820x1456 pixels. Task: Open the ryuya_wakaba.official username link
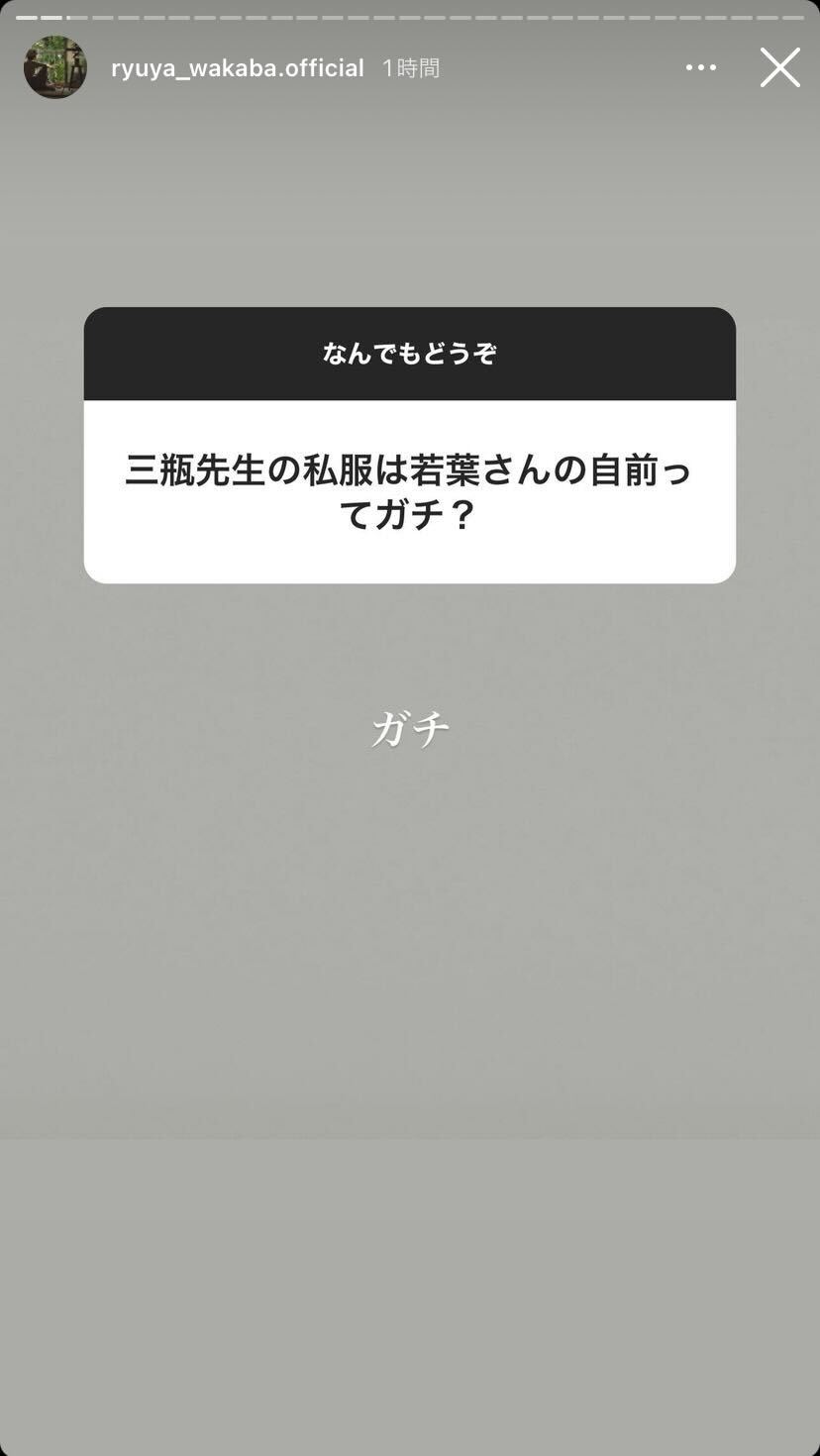237,67
